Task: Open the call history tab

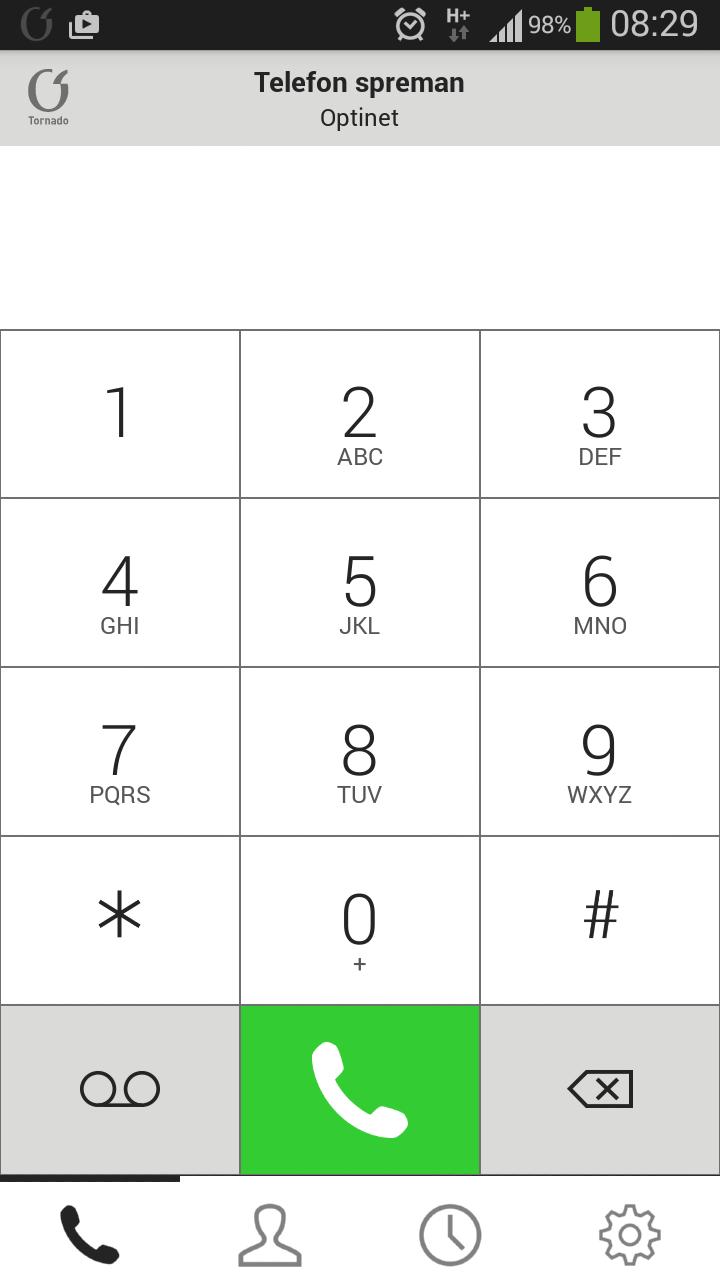Action: (450, 1235)
